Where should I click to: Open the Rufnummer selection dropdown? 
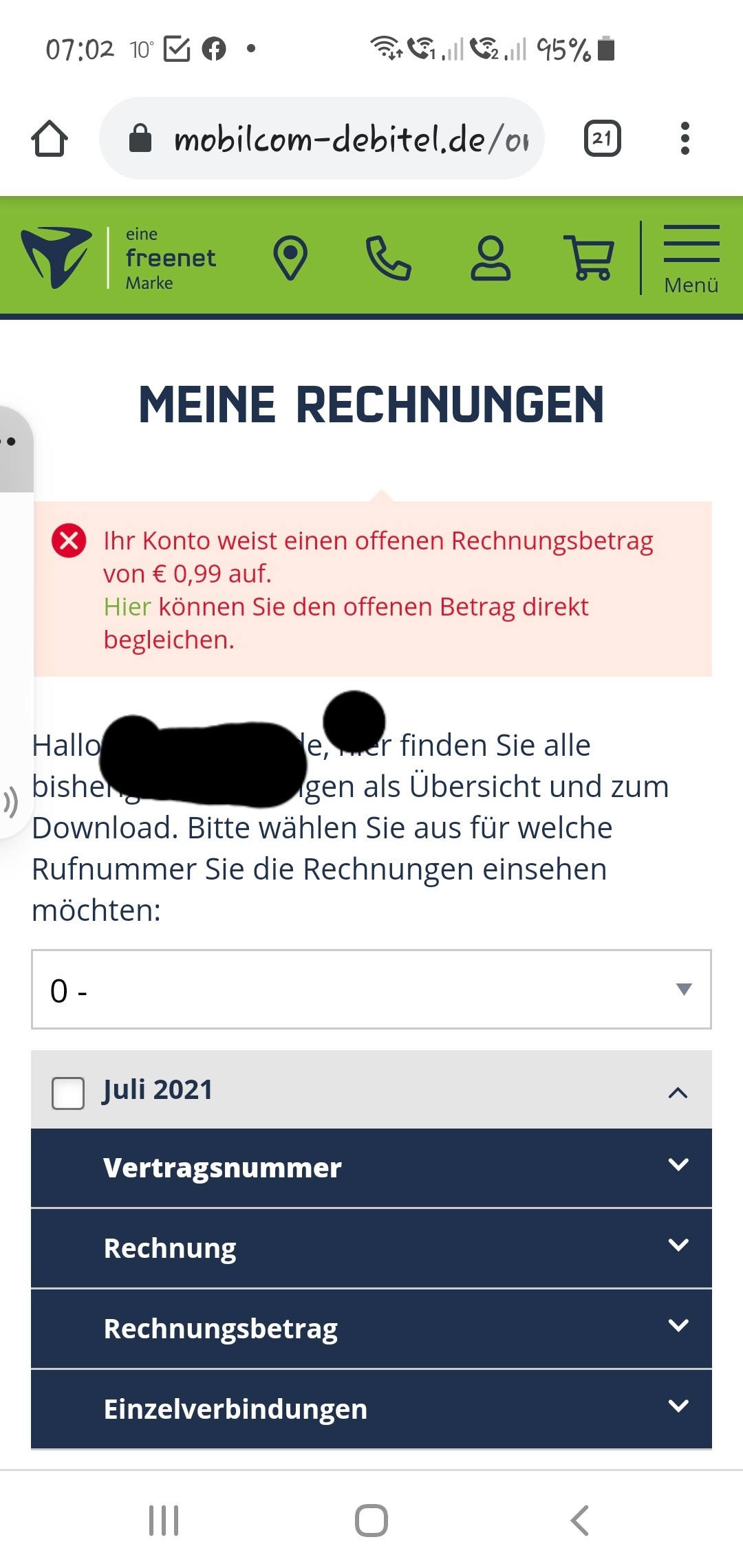tap(371, 990)
